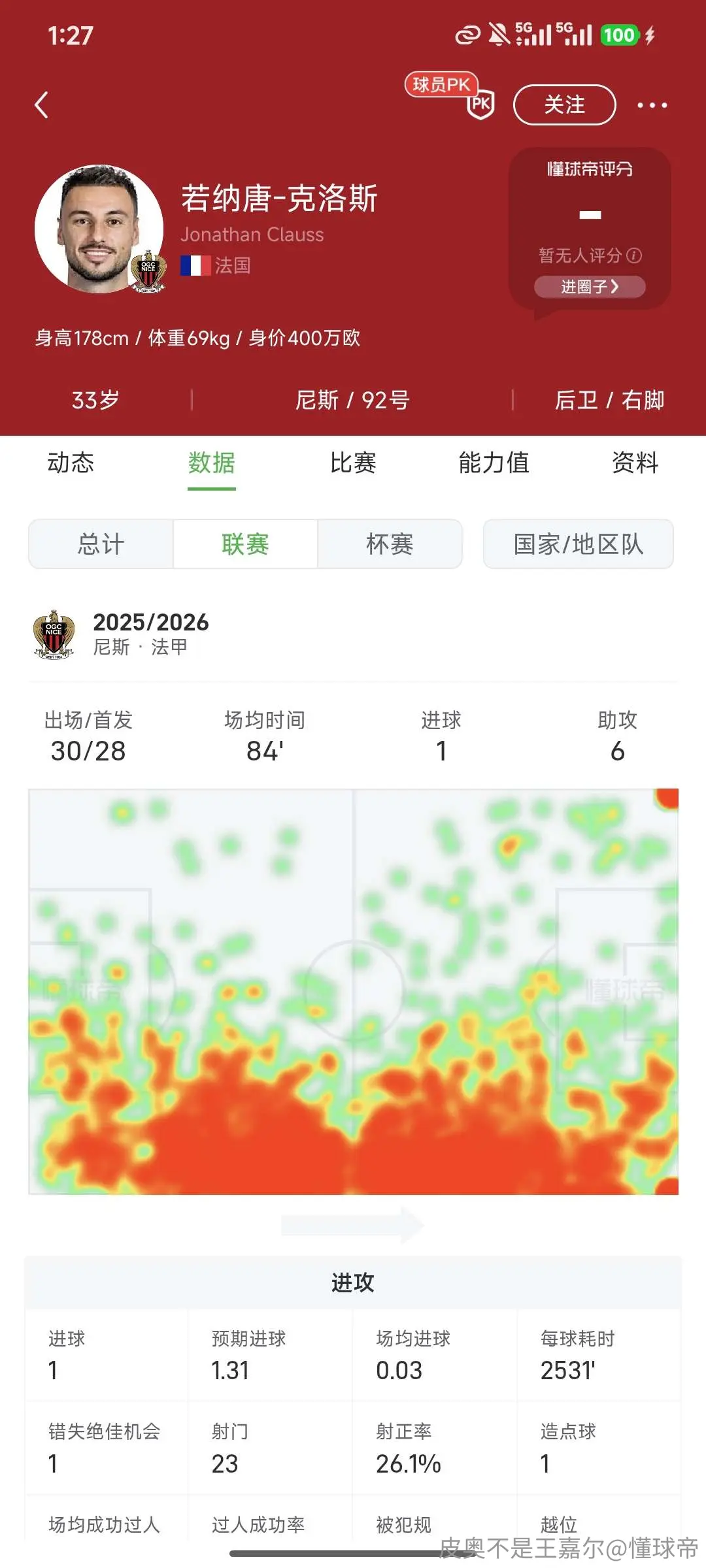Select the 数据 tab
The height and width of the screenshot is (1568, 706).
pyautogui.click(x=212, y=463)
